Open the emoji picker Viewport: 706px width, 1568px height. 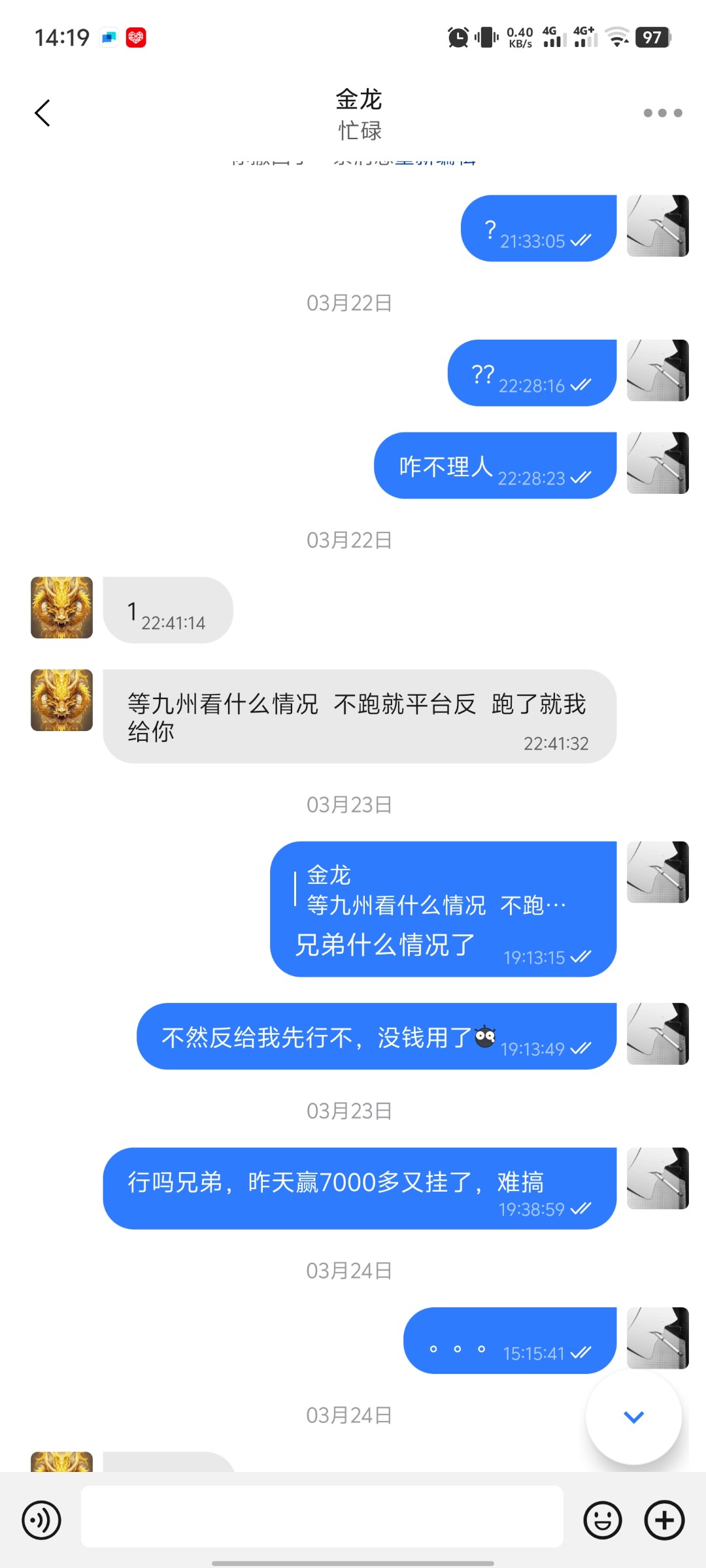pos(602,1520)
